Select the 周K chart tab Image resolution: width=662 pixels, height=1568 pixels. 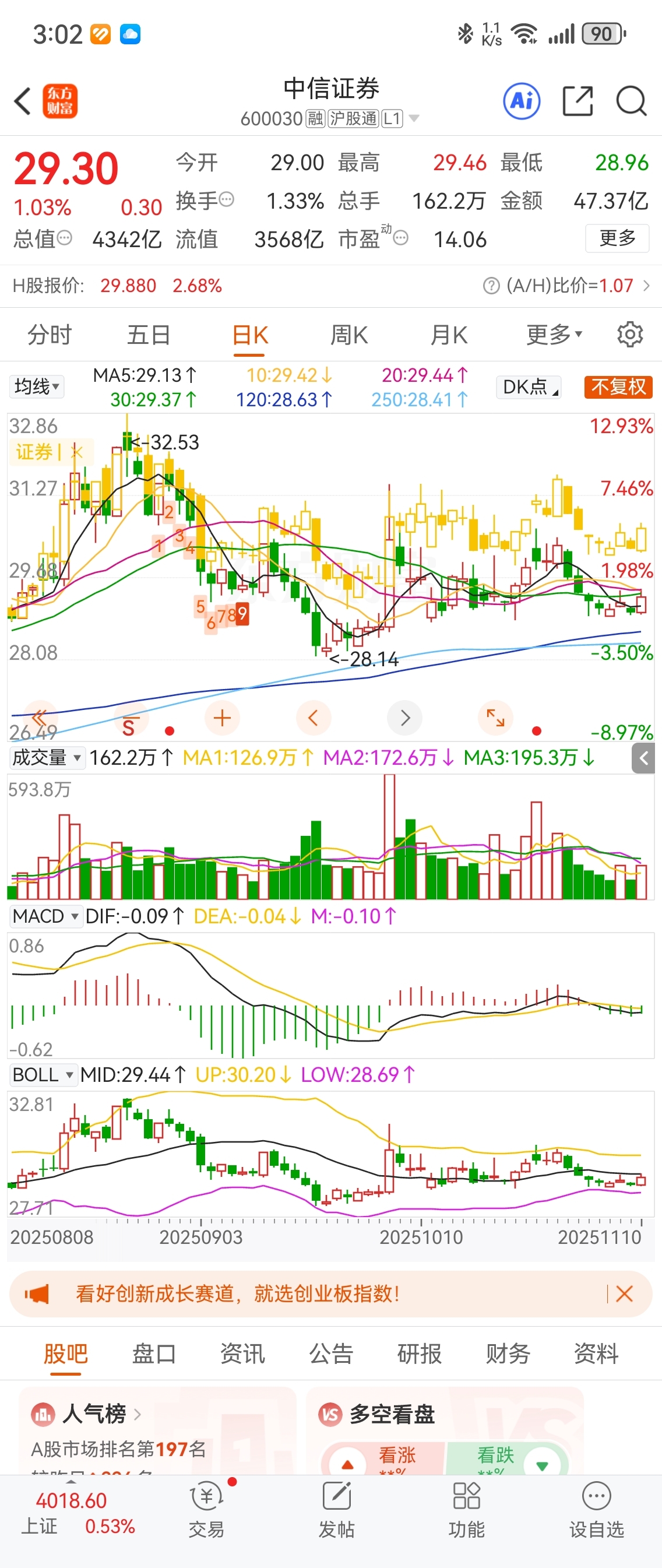pyautogui.click(x=348, y=335)
